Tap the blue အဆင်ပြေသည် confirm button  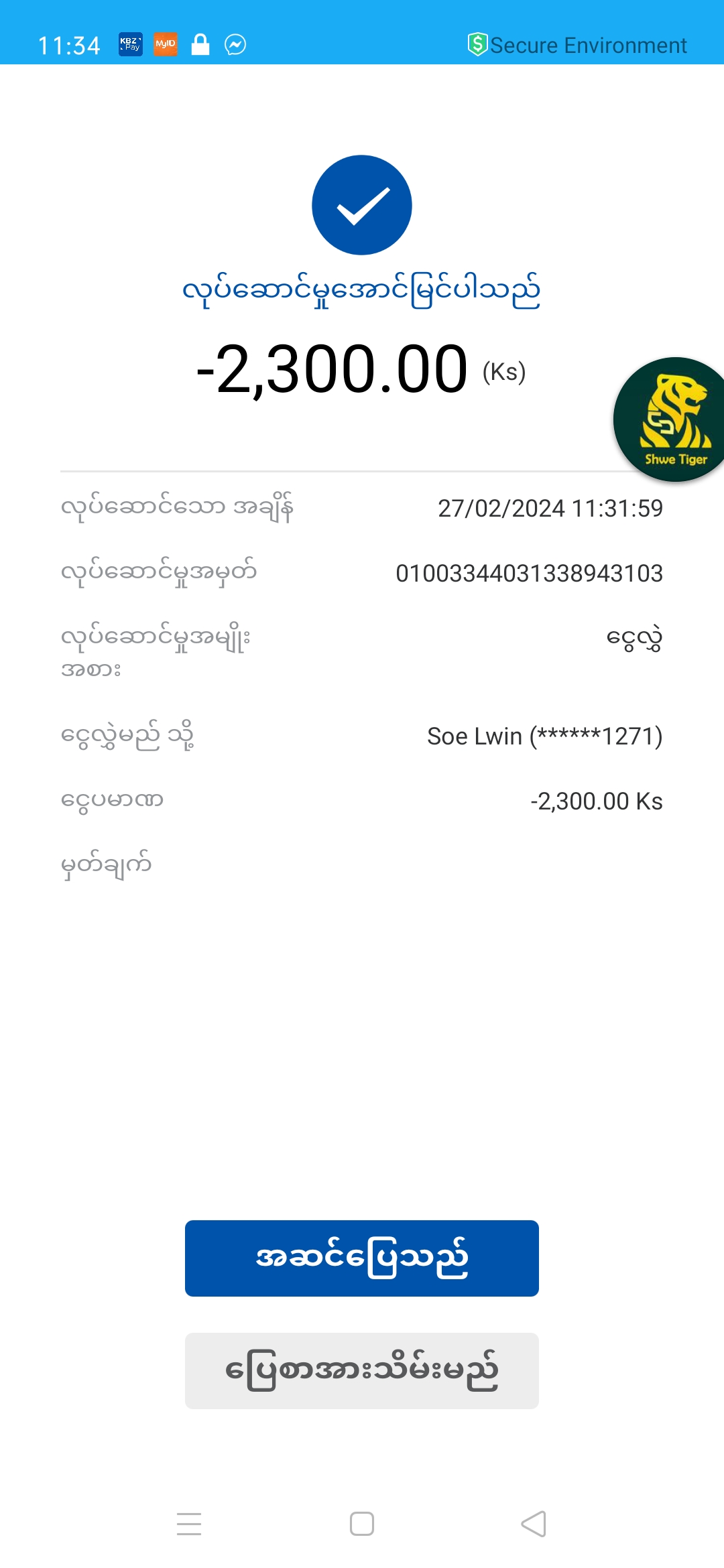tap(362, 1258)
